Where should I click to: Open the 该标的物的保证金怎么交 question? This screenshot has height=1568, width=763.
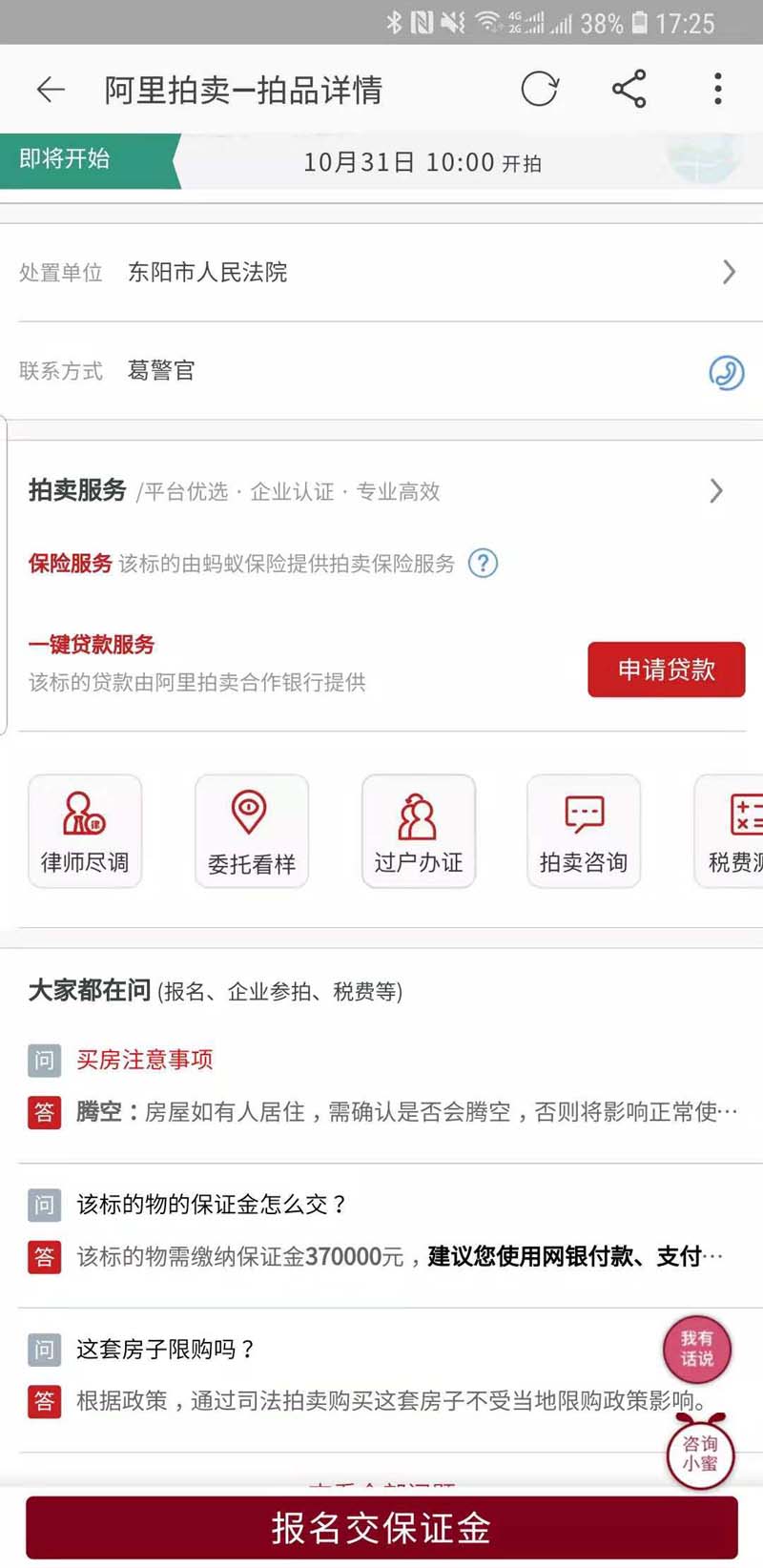point(212,1205)
